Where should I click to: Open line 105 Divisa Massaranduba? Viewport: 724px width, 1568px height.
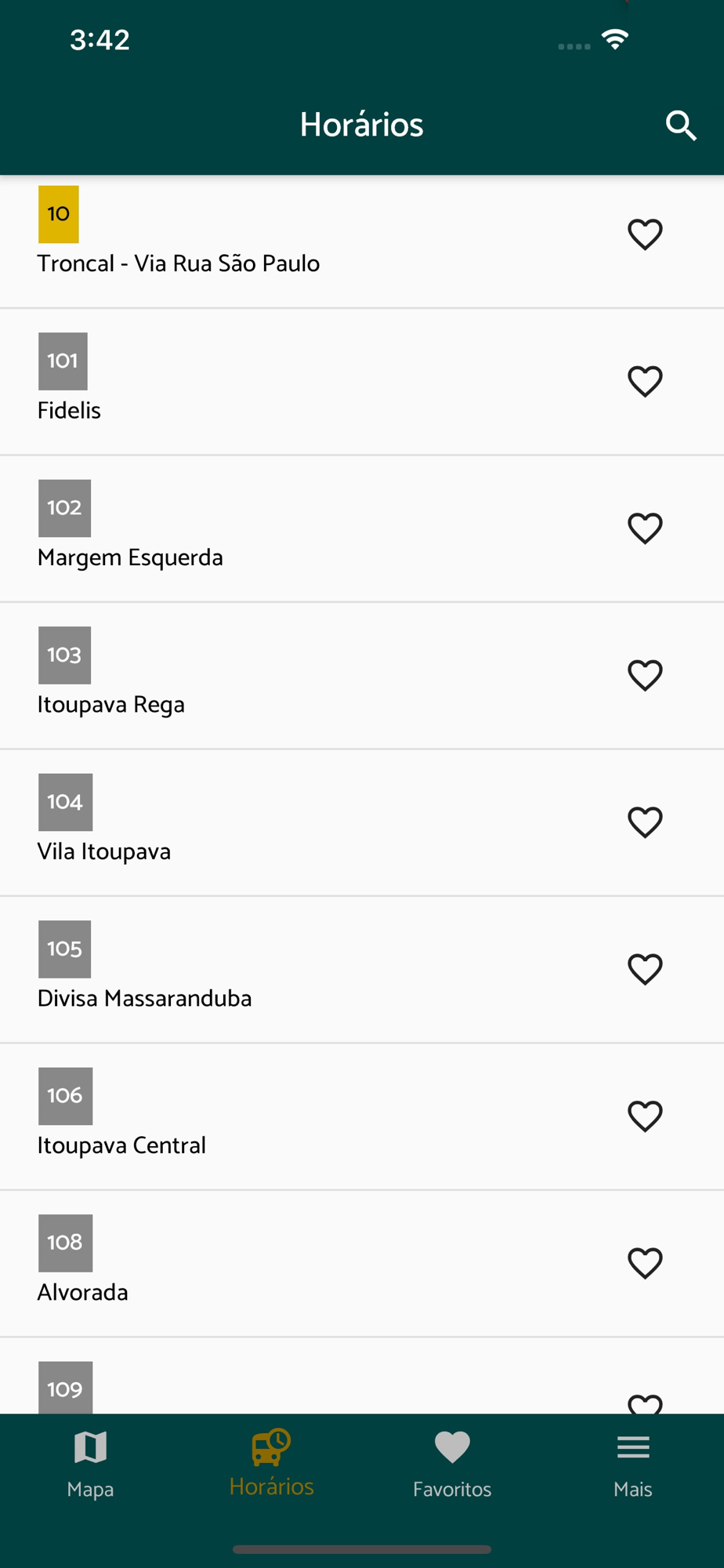(362, 970)
